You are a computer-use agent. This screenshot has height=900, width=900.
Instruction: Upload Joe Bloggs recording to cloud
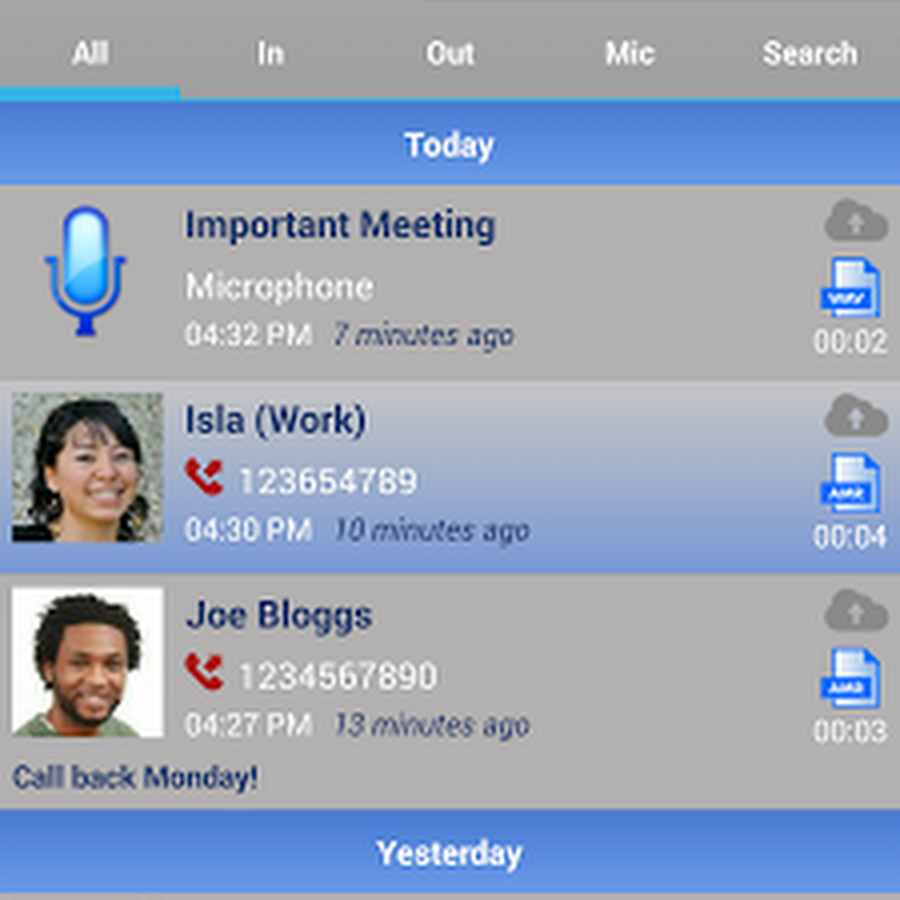(x=856, y=611)
